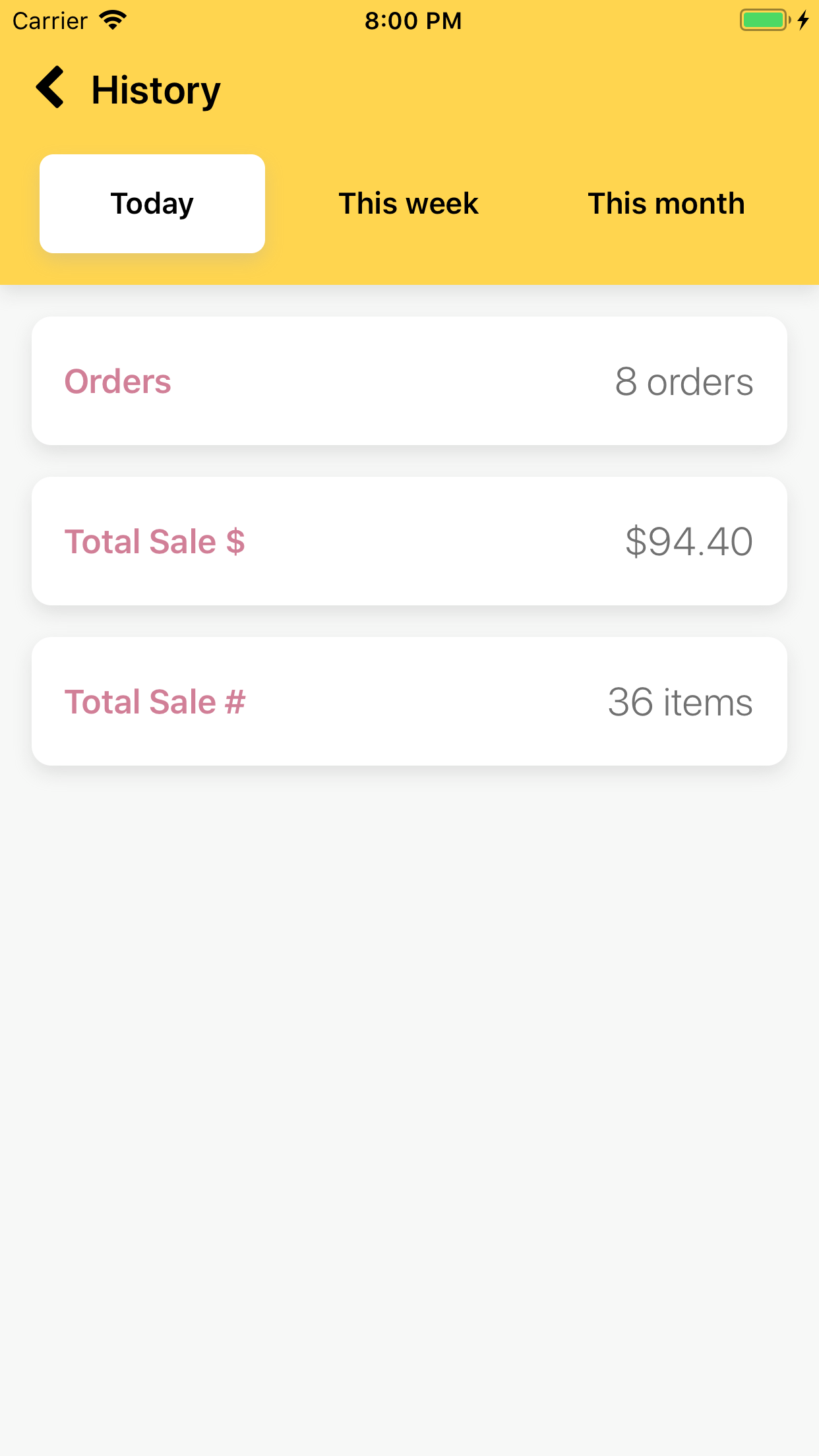Viewport: 819px width, 1456px height.
Task: Tap the 8:00 PM clock
Action: click(x=413, y=20)
